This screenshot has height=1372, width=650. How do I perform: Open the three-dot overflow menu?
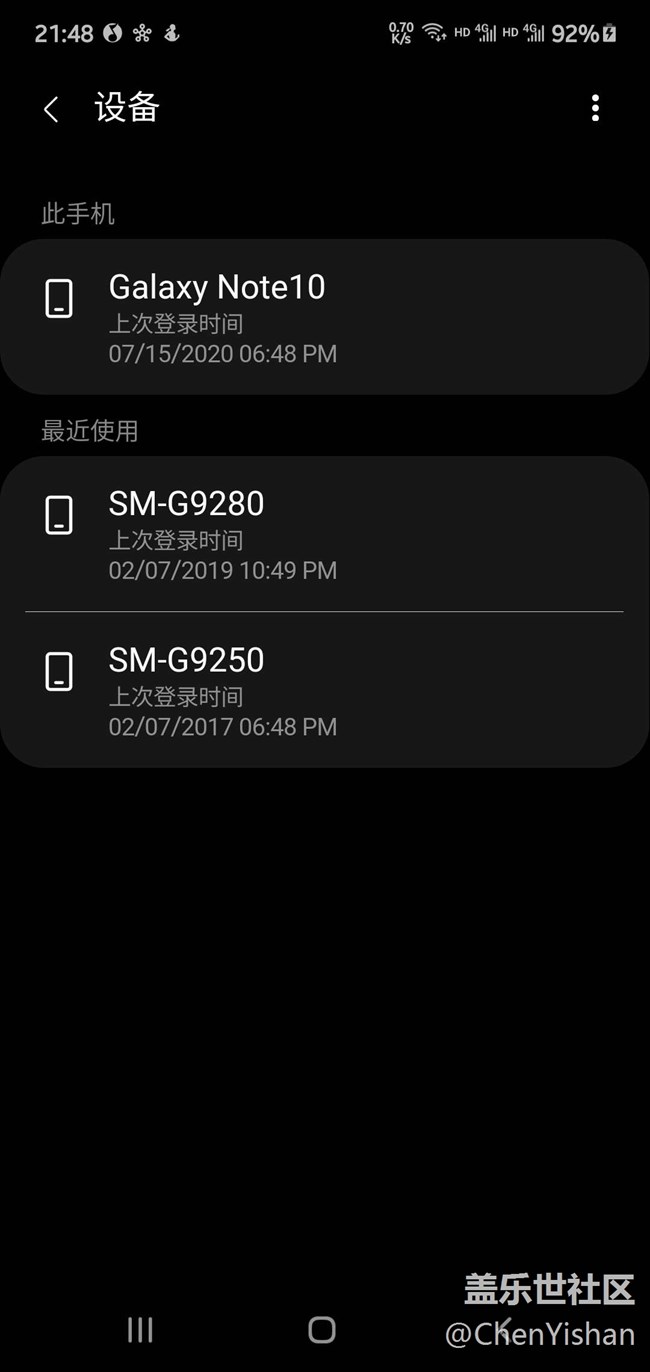pyautogui.click(x=595, y=108)
